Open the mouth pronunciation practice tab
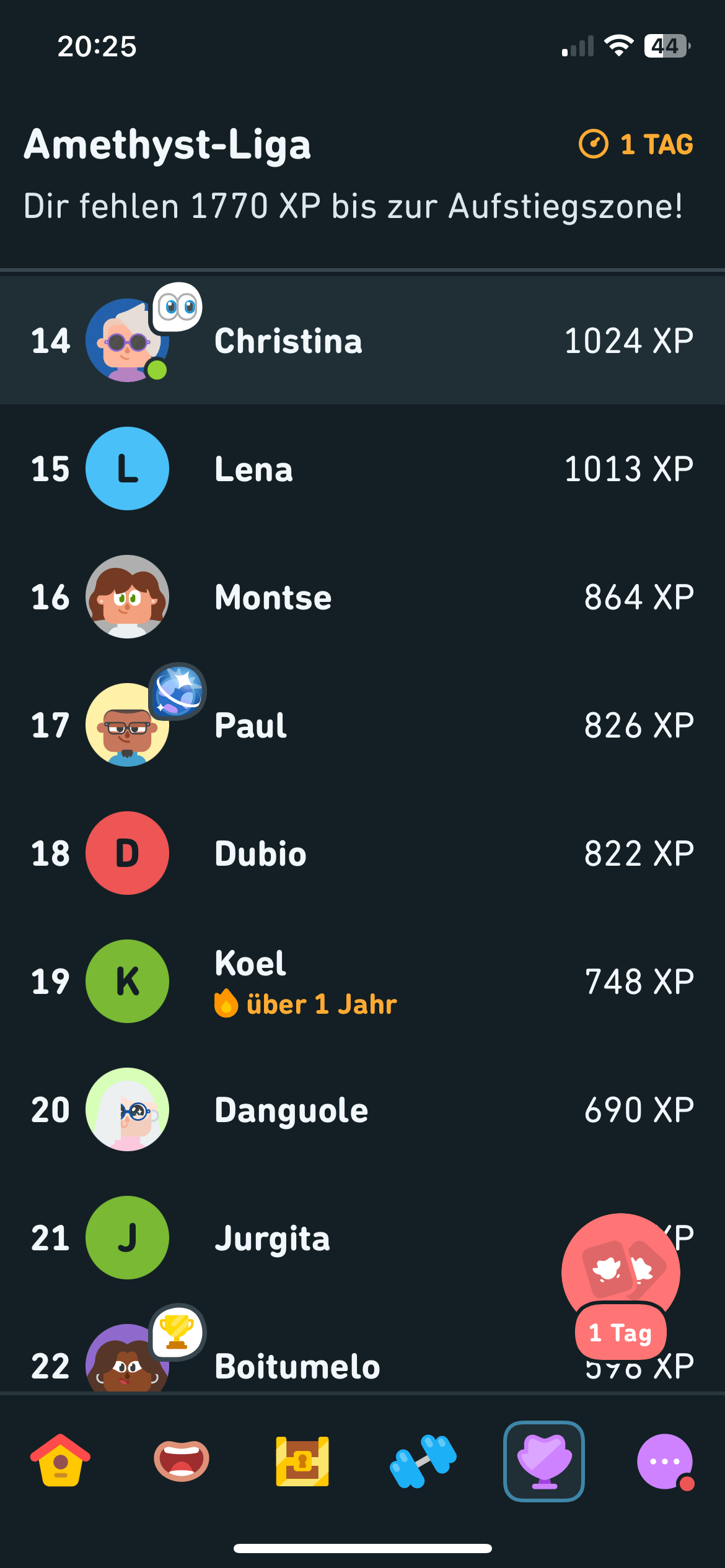 point(182,1461)
